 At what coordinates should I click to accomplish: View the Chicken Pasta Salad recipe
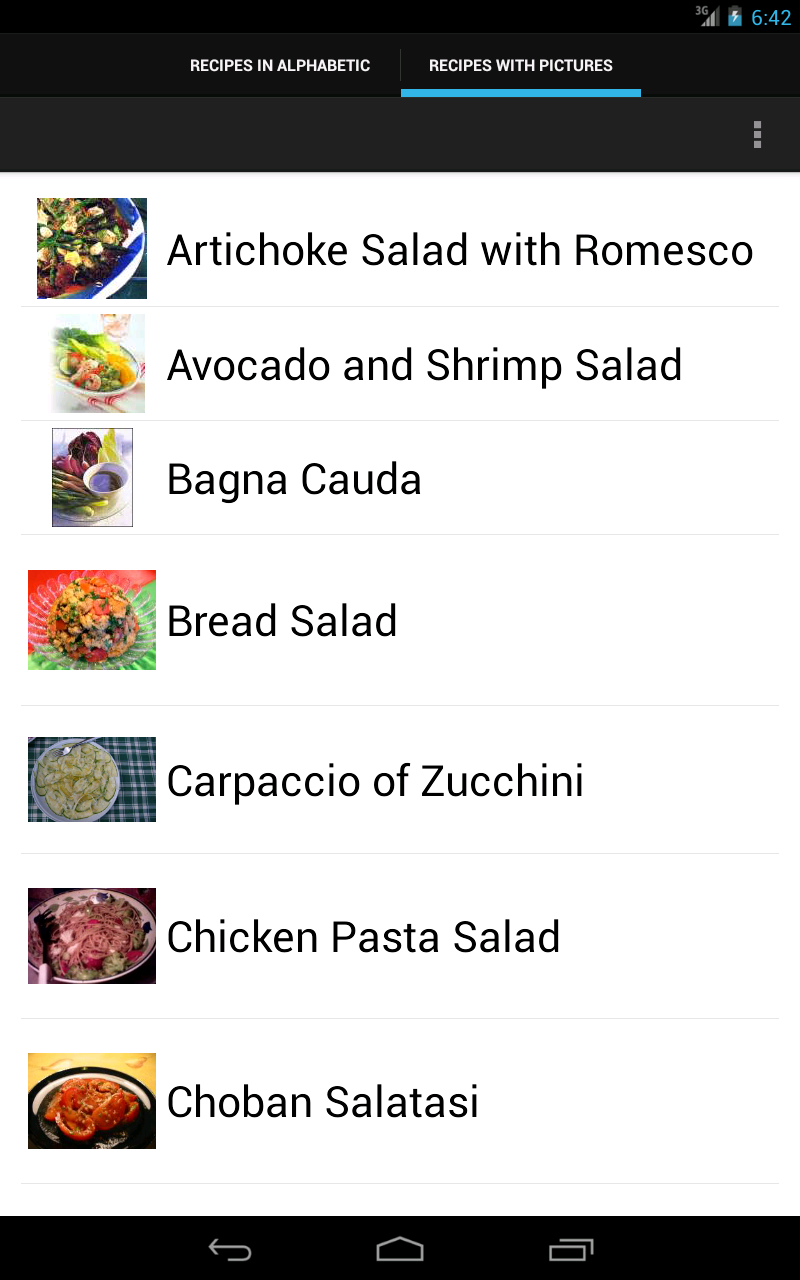[x=363, y=937]
